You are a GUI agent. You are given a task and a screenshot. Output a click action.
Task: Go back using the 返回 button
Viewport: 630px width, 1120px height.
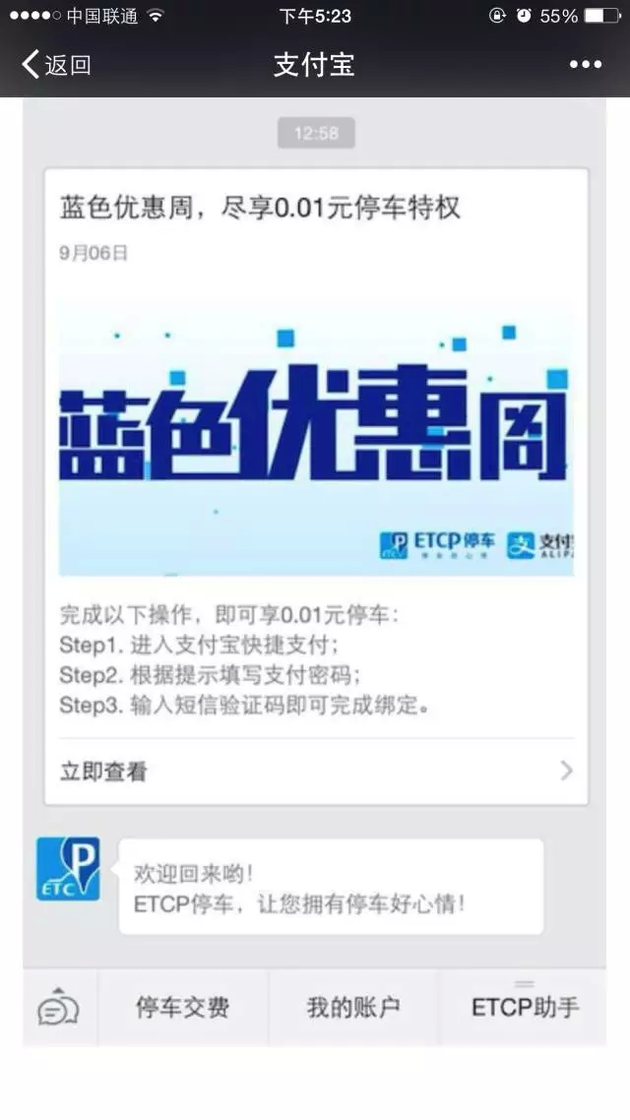[x=57, y=65]
